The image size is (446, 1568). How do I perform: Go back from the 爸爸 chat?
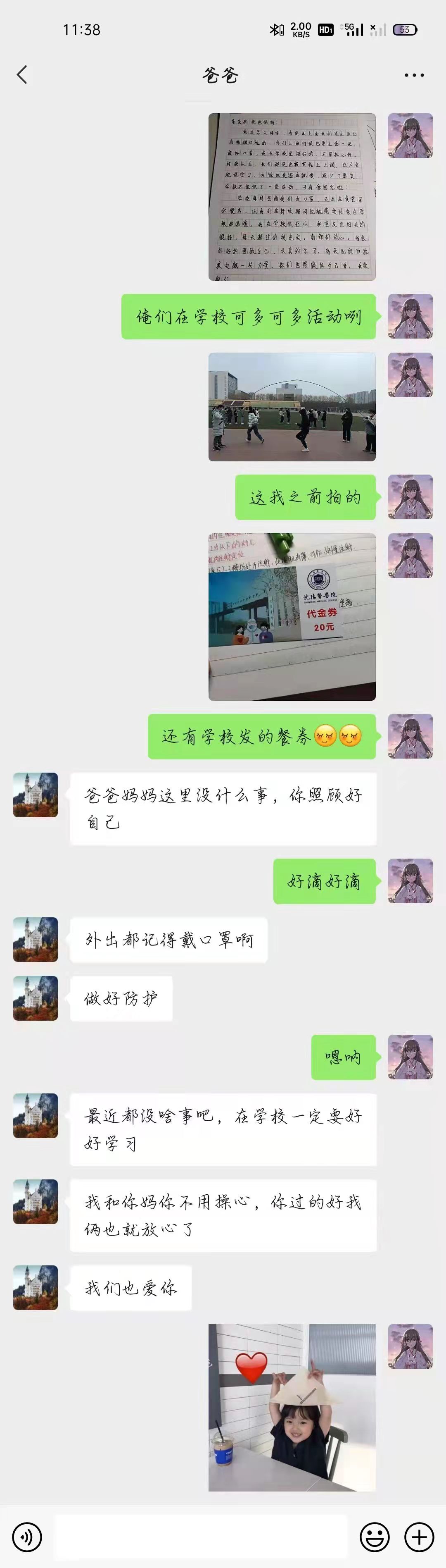23,75
